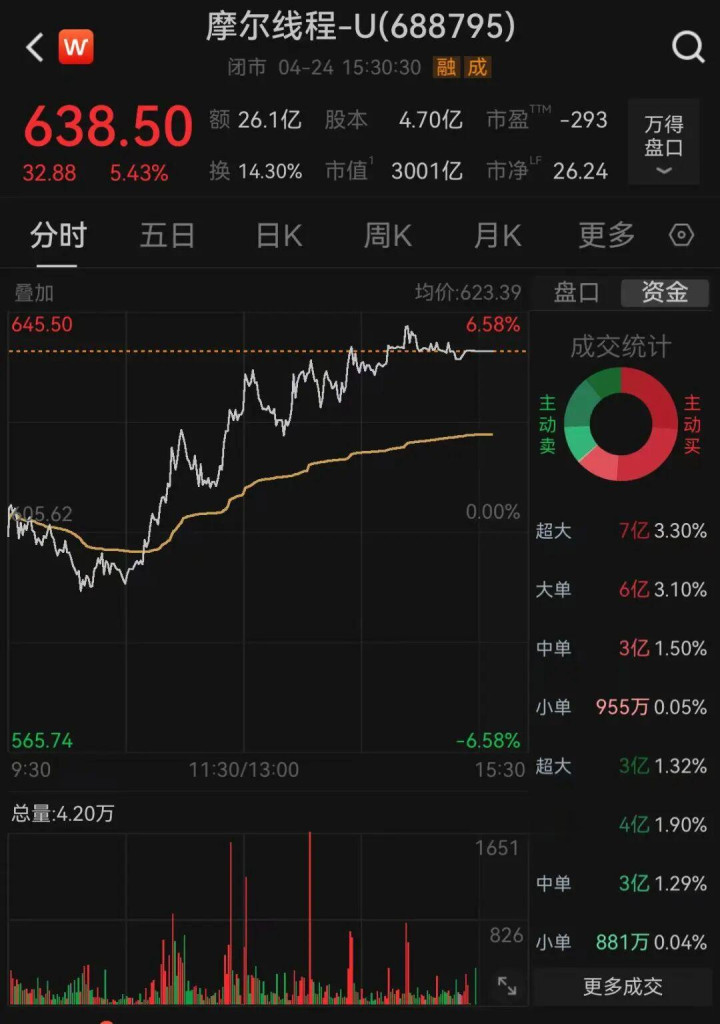Image resolution: width=720 pixels, height=1024 pixels.
Task: Open the 更多 chart options
Action: 606,236
